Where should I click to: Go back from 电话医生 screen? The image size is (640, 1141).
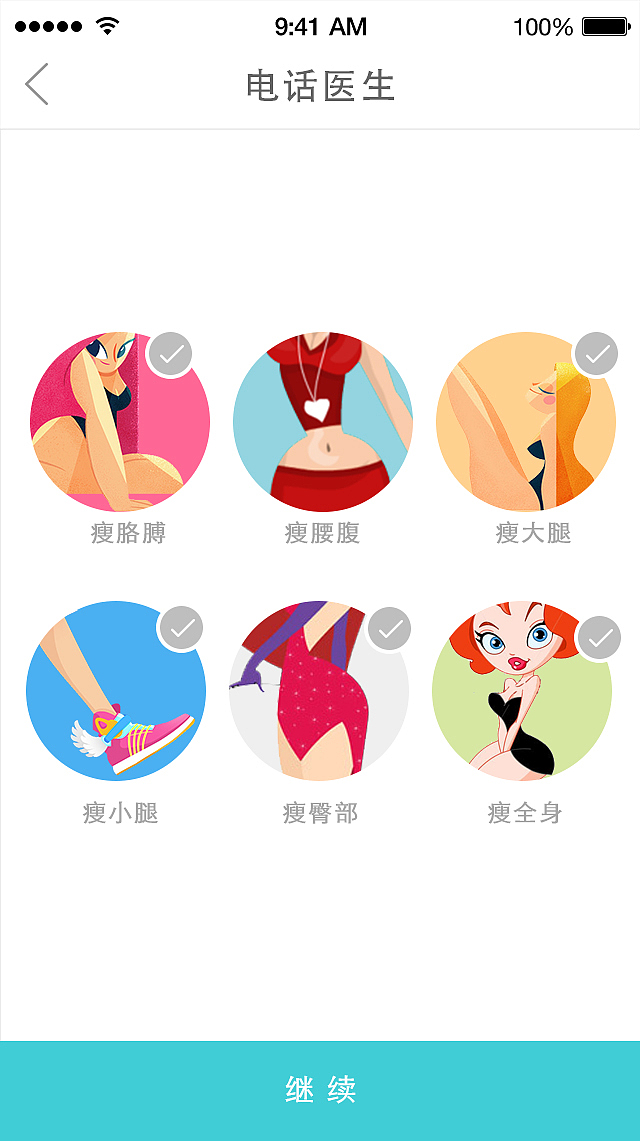37,85
